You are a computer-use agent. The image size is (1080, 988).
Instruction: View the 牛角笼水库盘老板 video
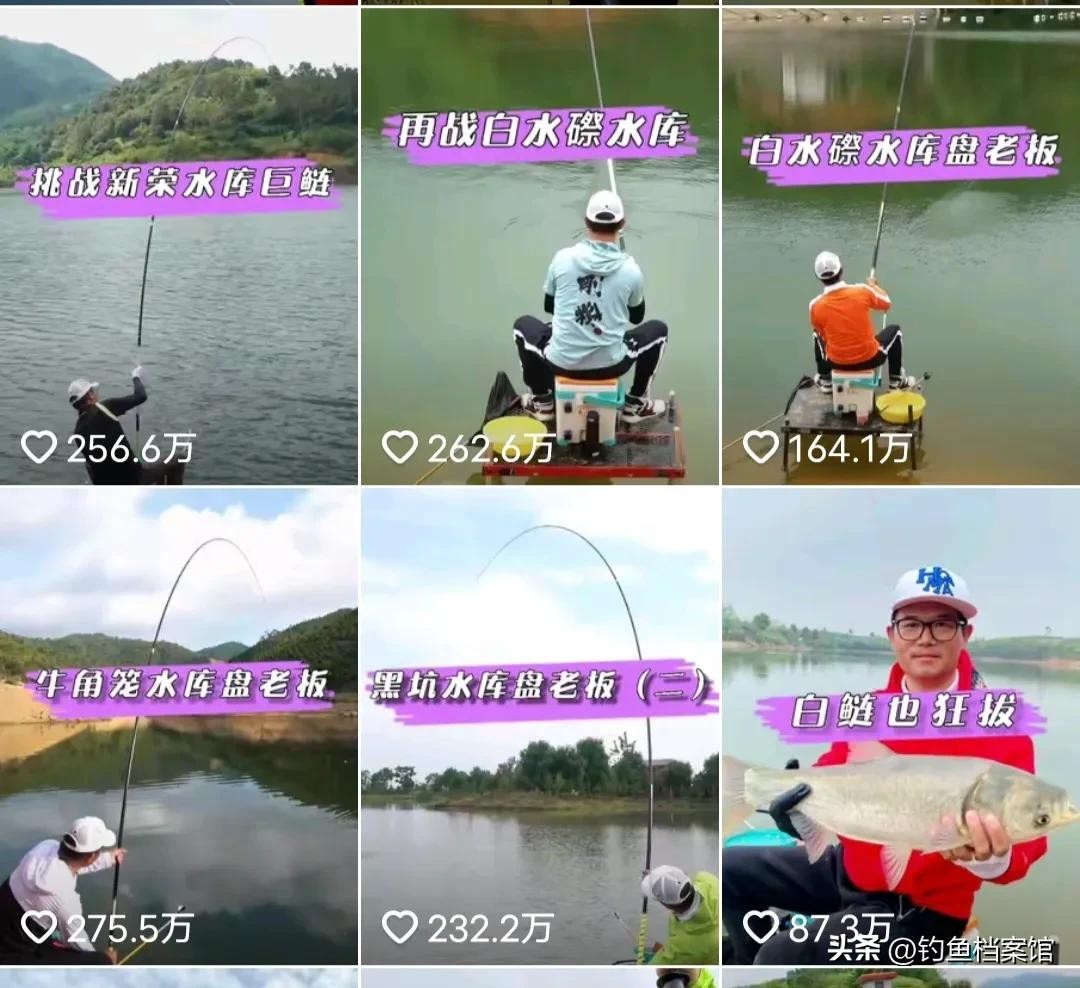pos(179,725)
